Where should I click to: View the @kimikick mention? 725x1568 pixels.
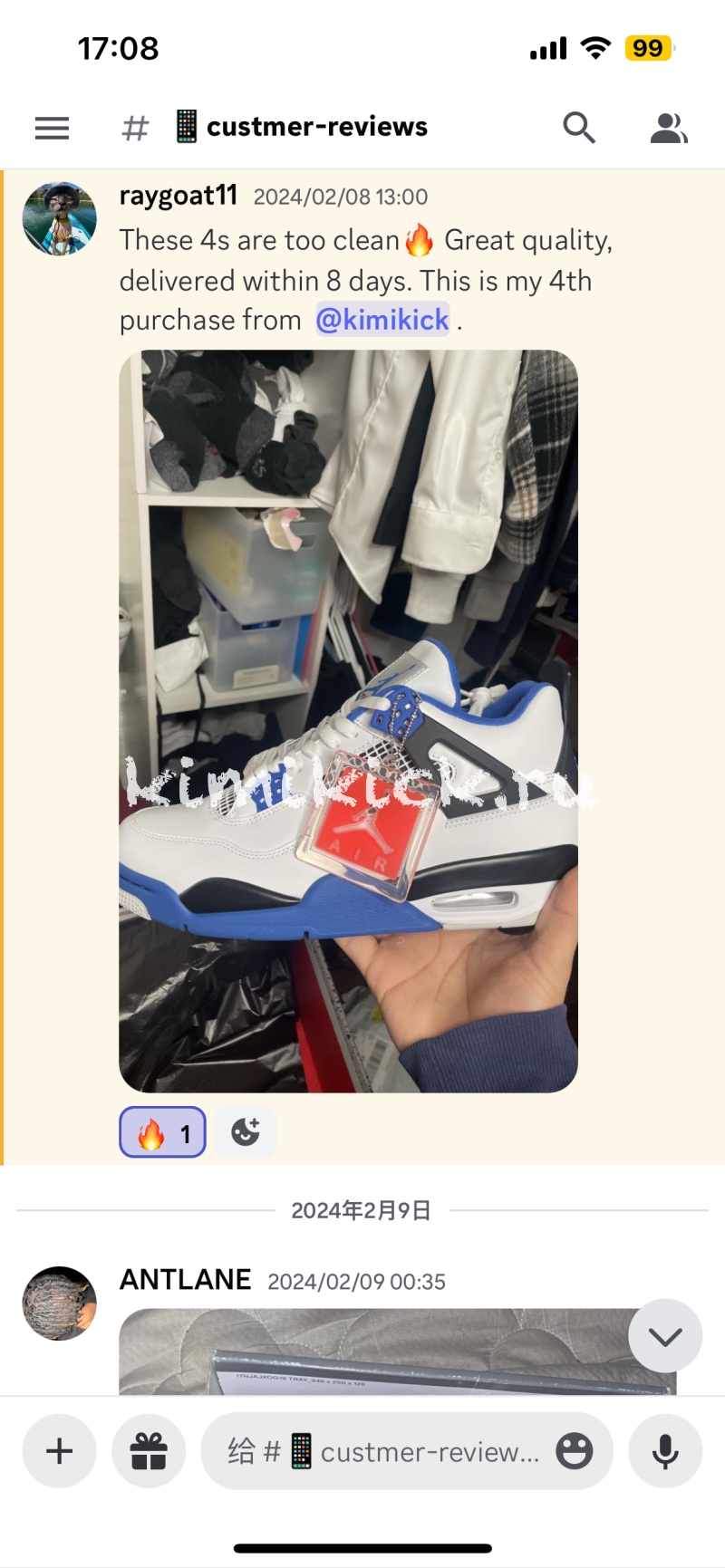(x=382, y=320)
